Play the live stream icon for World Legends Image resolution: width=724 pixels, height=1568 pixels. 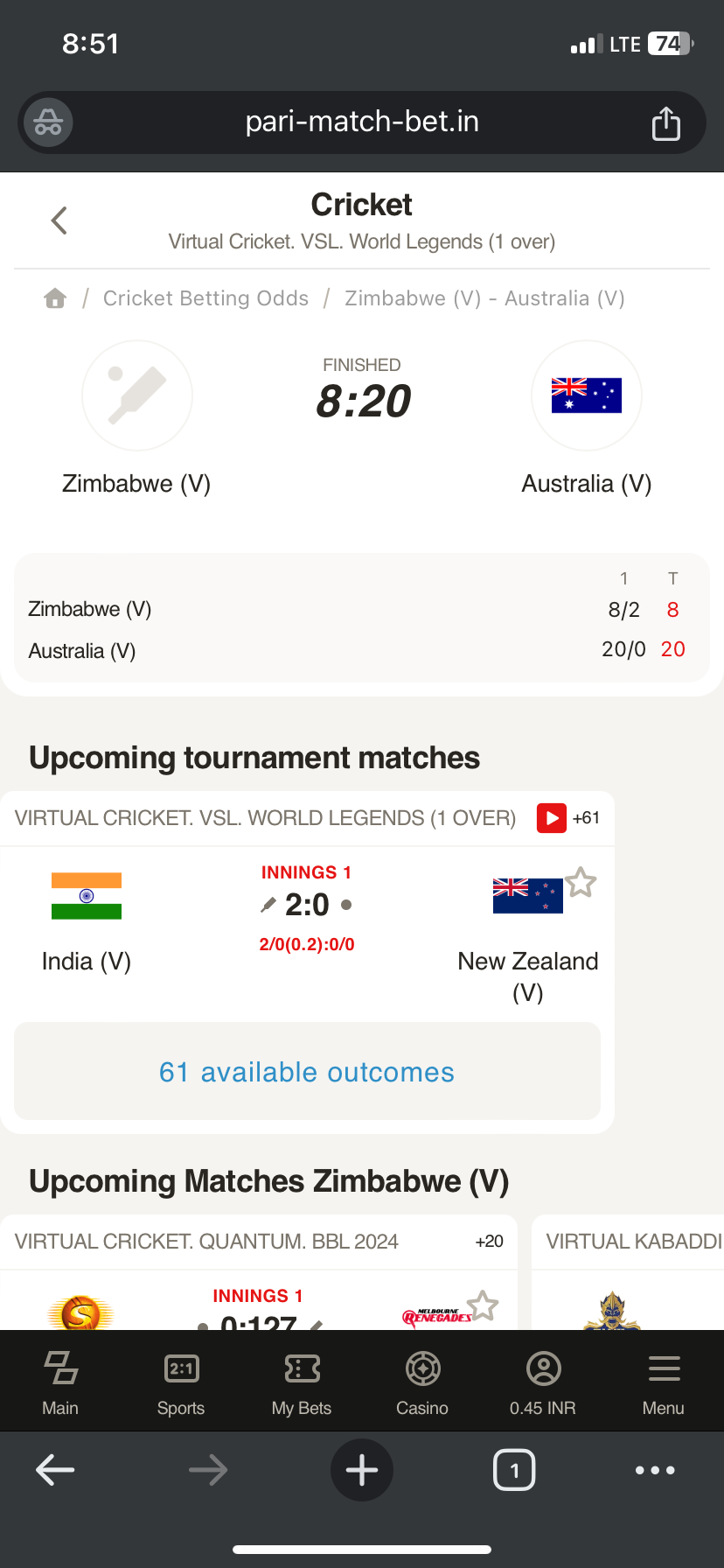[552, 818]
